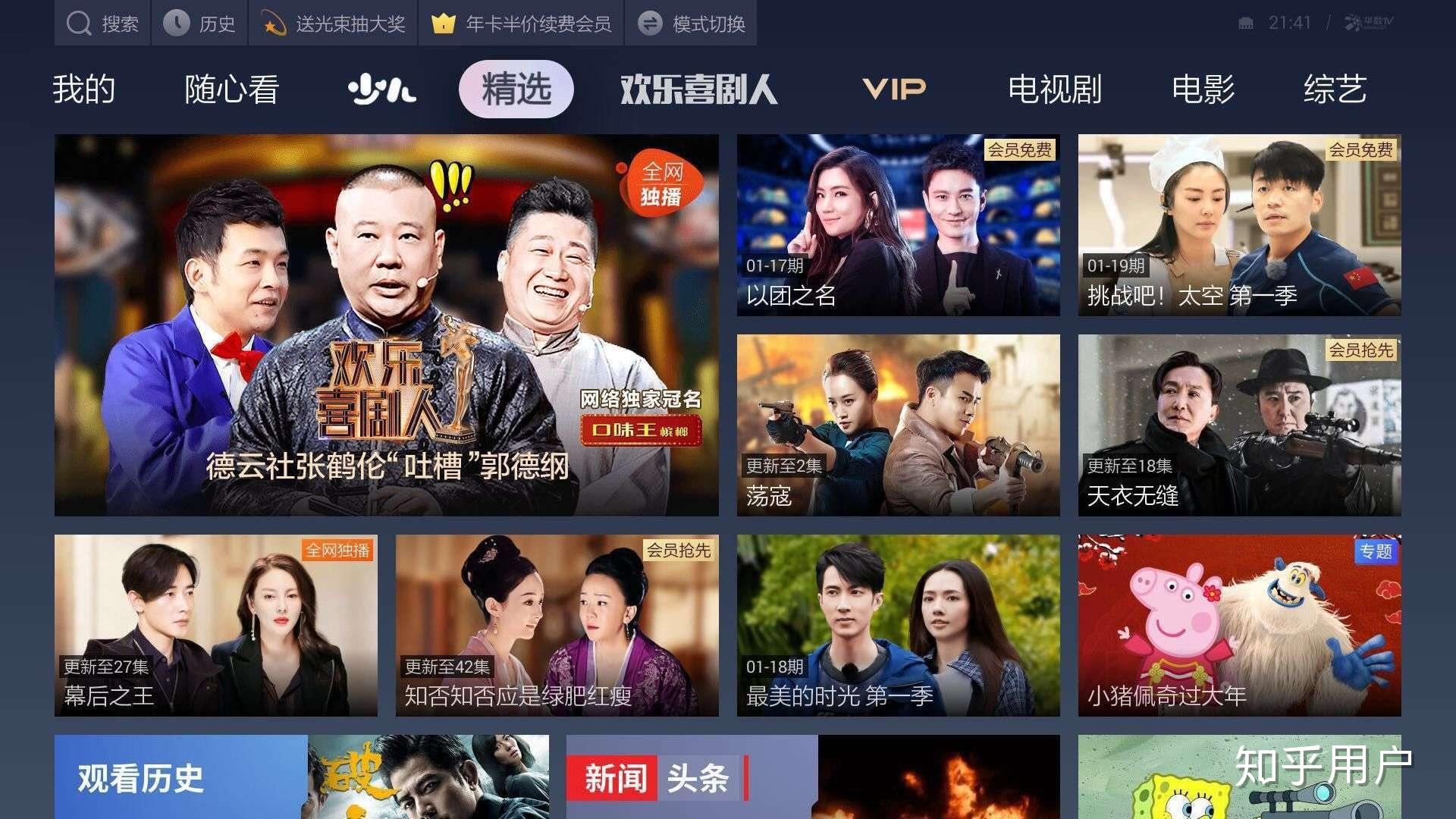The height and width of the screenshot is (819, 1456).
Task: Open the VIP tab
Action: (x=894, y=89)
